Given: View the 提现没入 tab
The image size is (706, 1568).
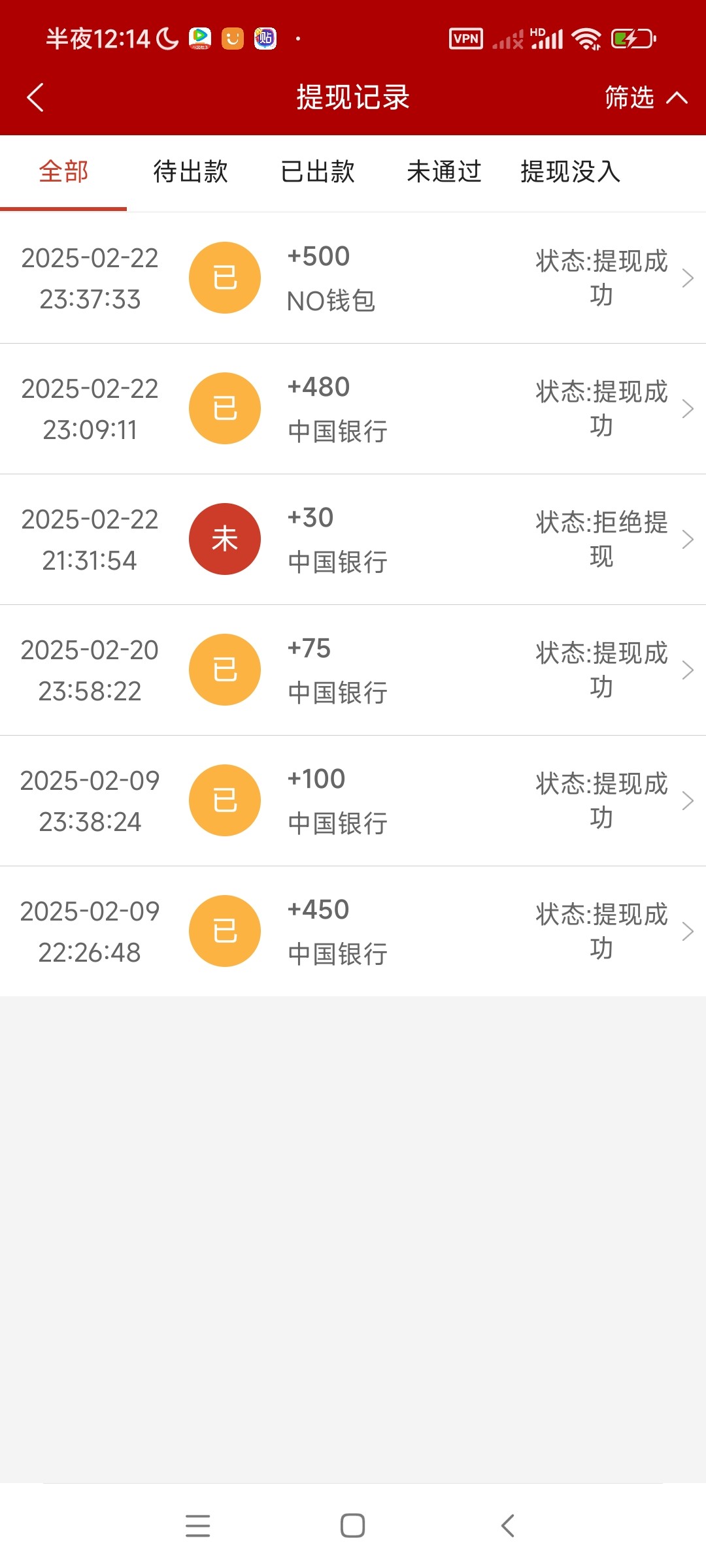Looking at the screenshot, I should coord(571,172).
